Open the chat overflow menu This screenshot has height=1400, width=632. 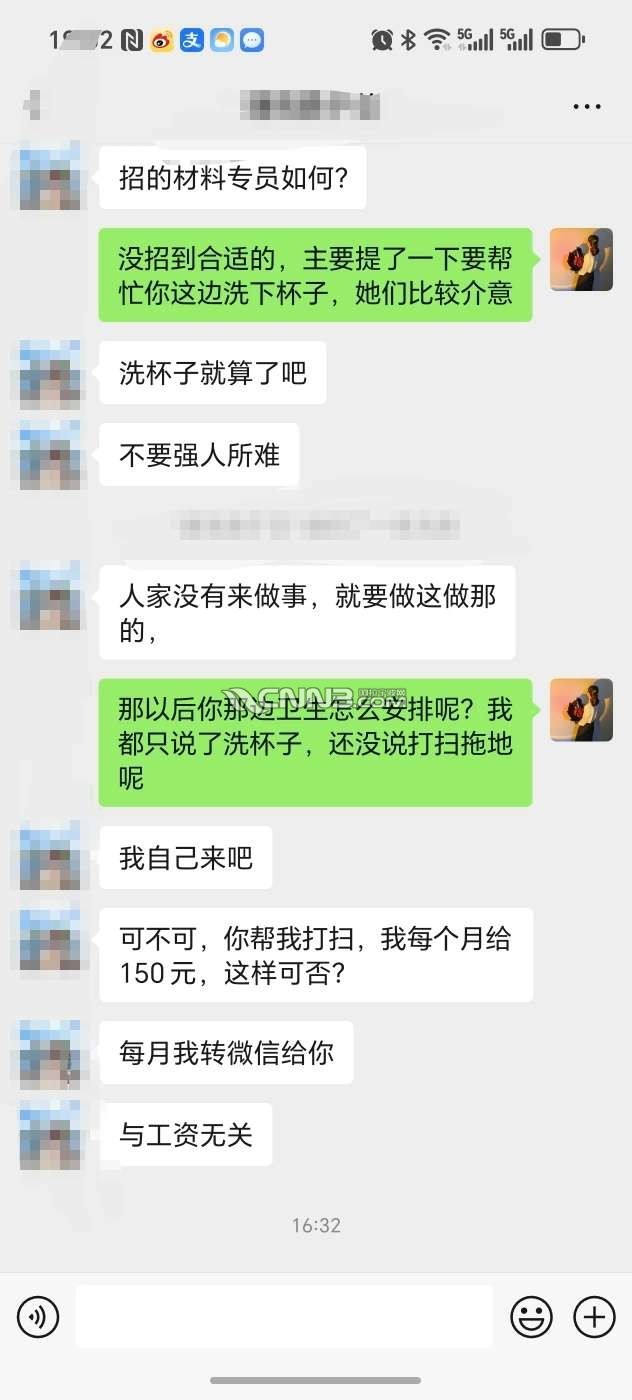586,106
